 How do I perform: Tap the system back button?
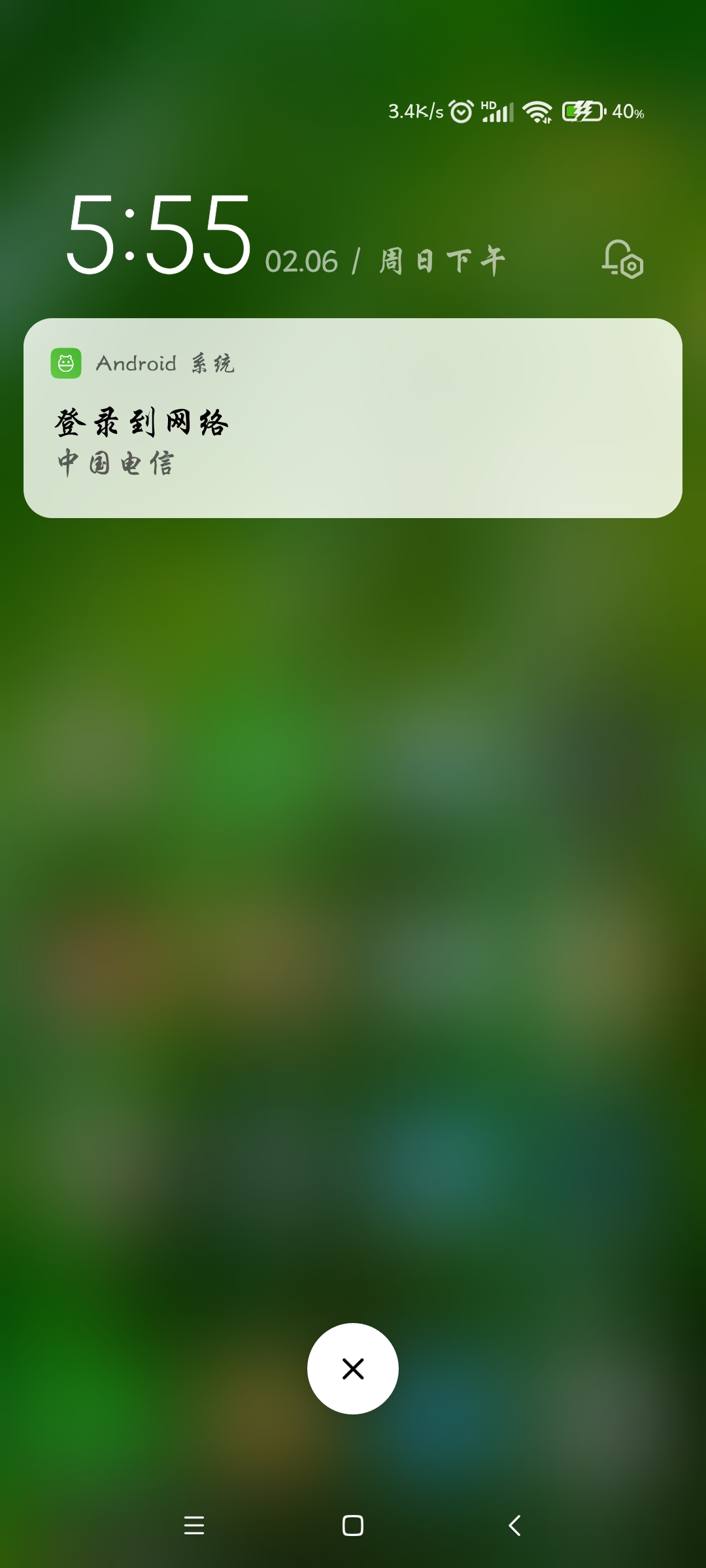[x=514, y=1526]
